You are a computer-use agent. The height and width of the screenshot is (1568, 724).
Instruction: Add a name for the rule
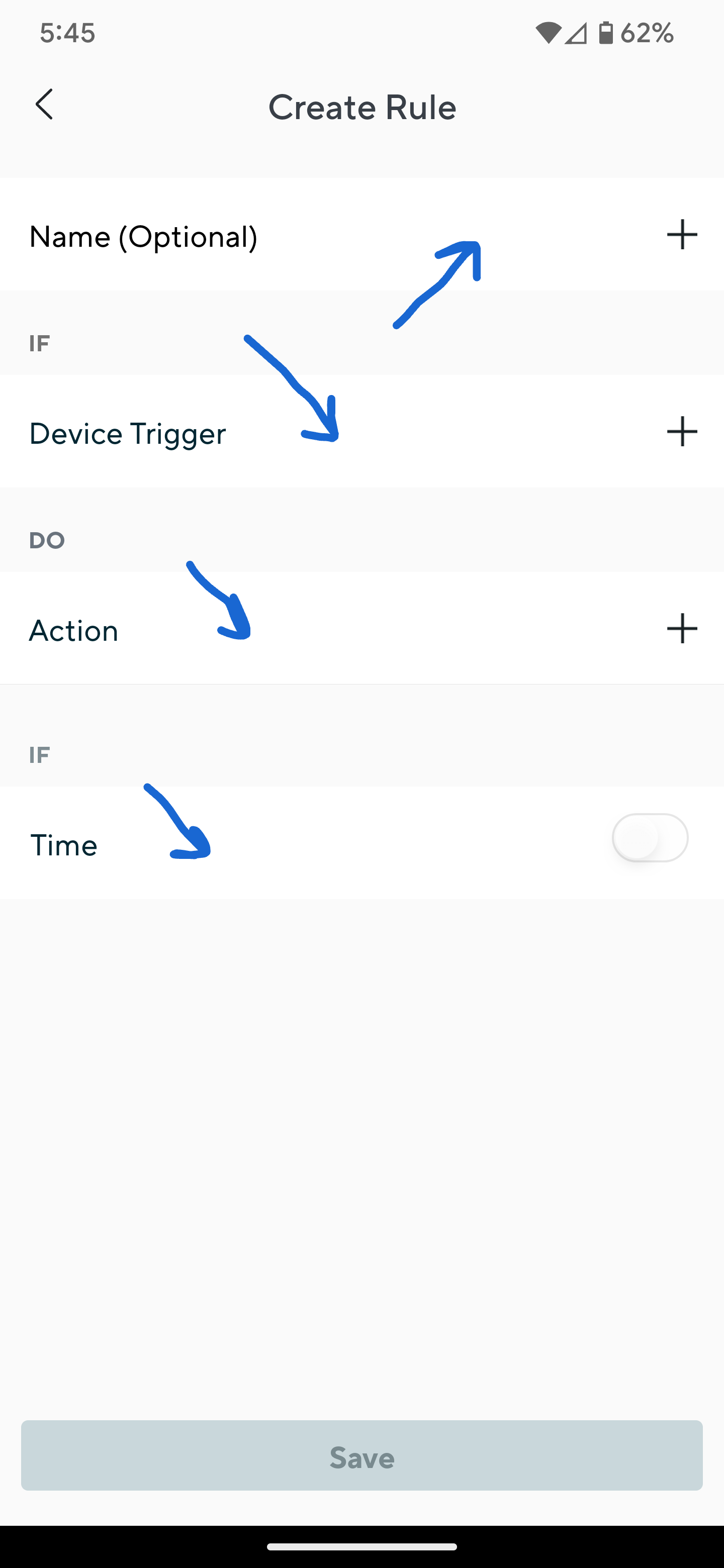pyautogui.click(x=681, y=235)
